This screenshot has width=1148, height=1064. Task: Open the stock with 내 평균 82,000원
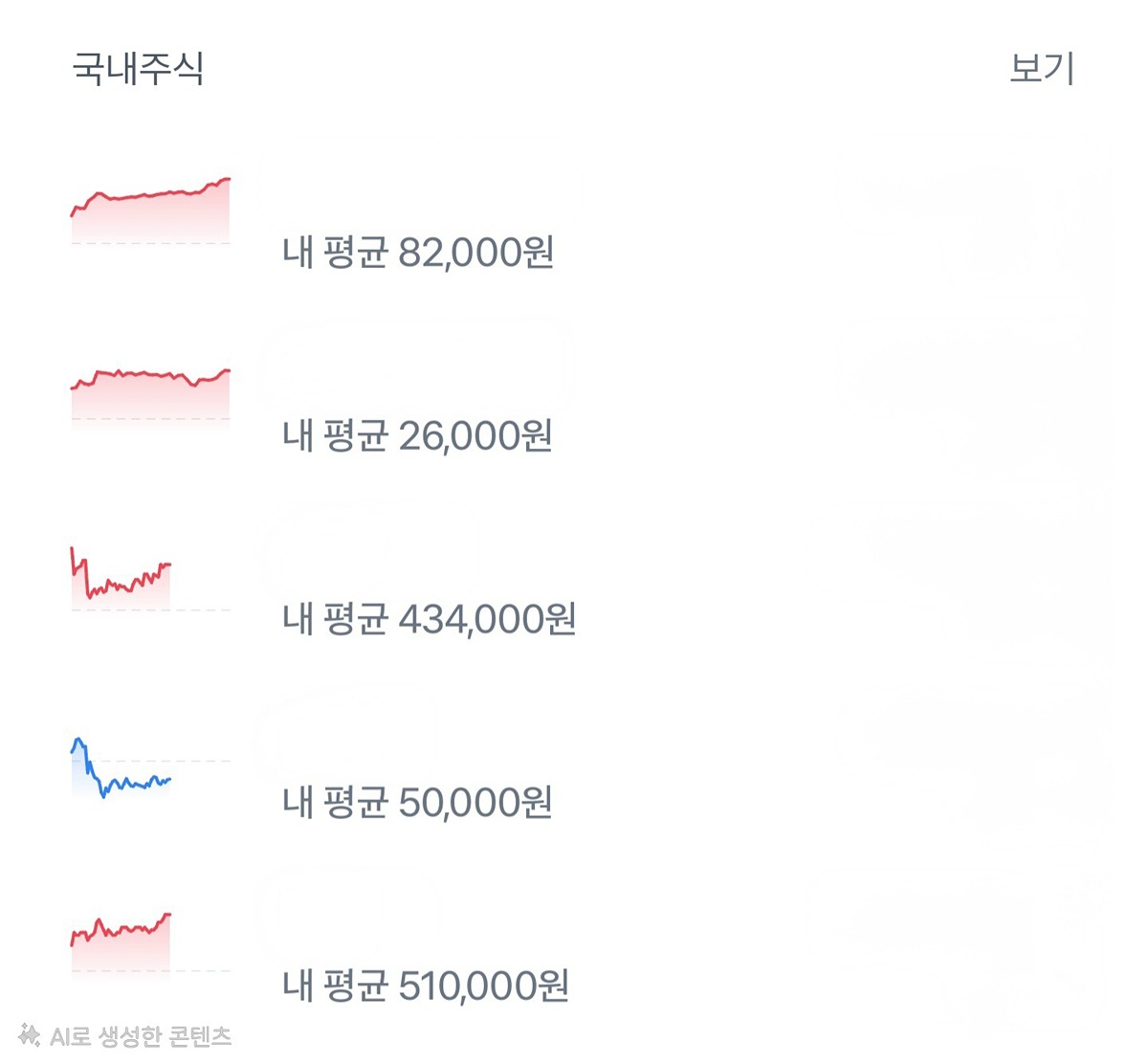click(x=418, y=252)
